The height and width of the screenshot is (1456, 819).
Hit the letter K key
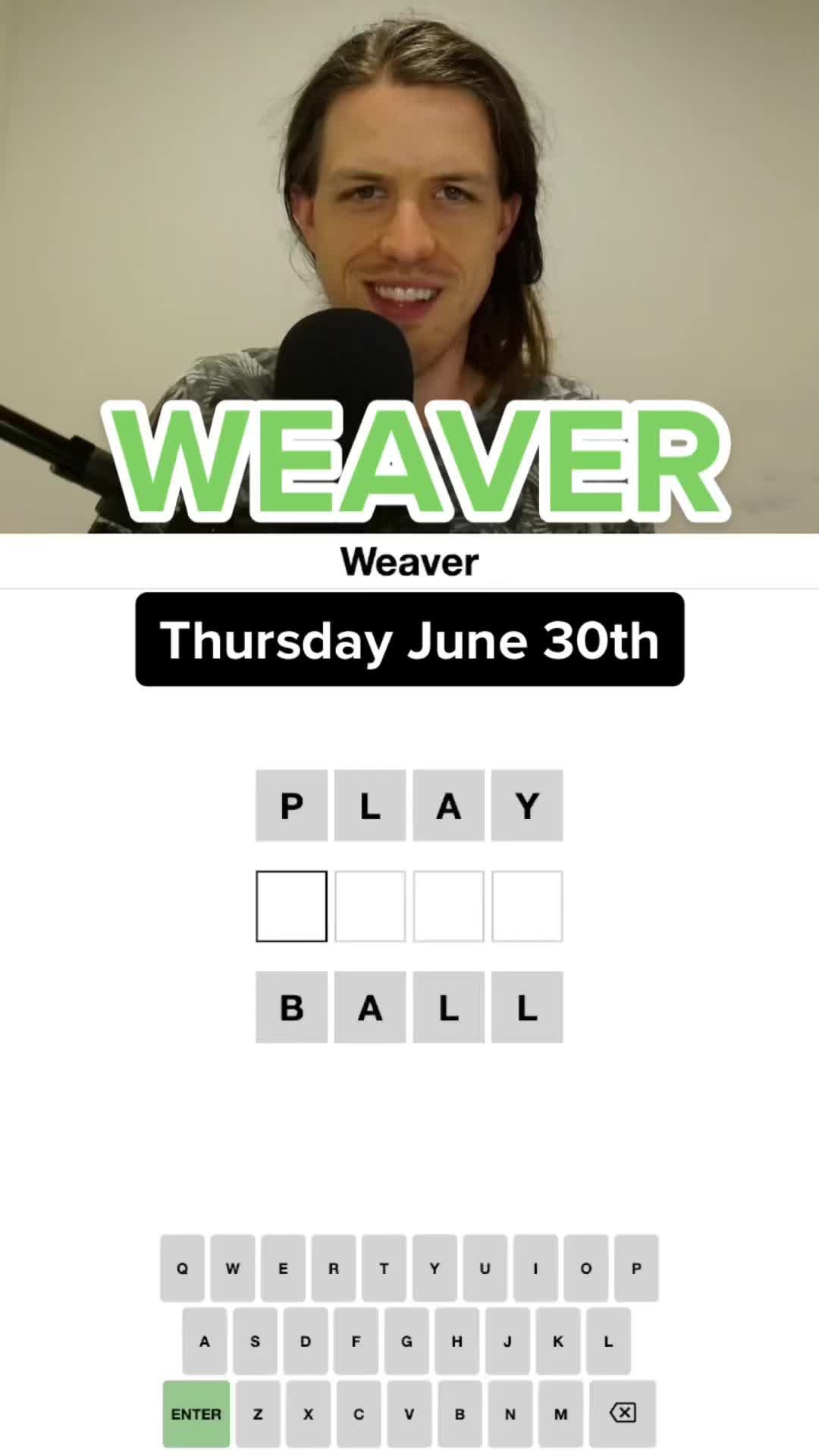[x=558, y=1341]
